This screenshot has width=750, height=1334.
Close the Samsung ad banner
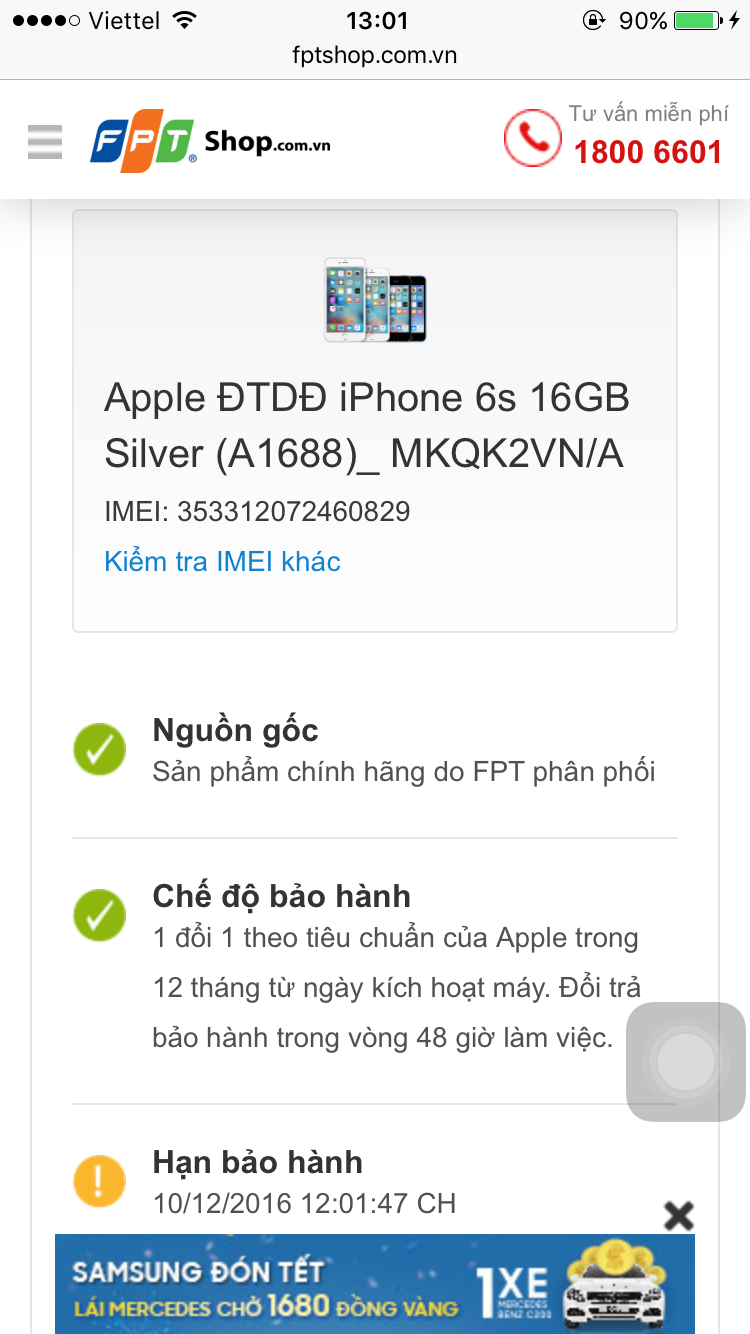[x=679, y=1216]
